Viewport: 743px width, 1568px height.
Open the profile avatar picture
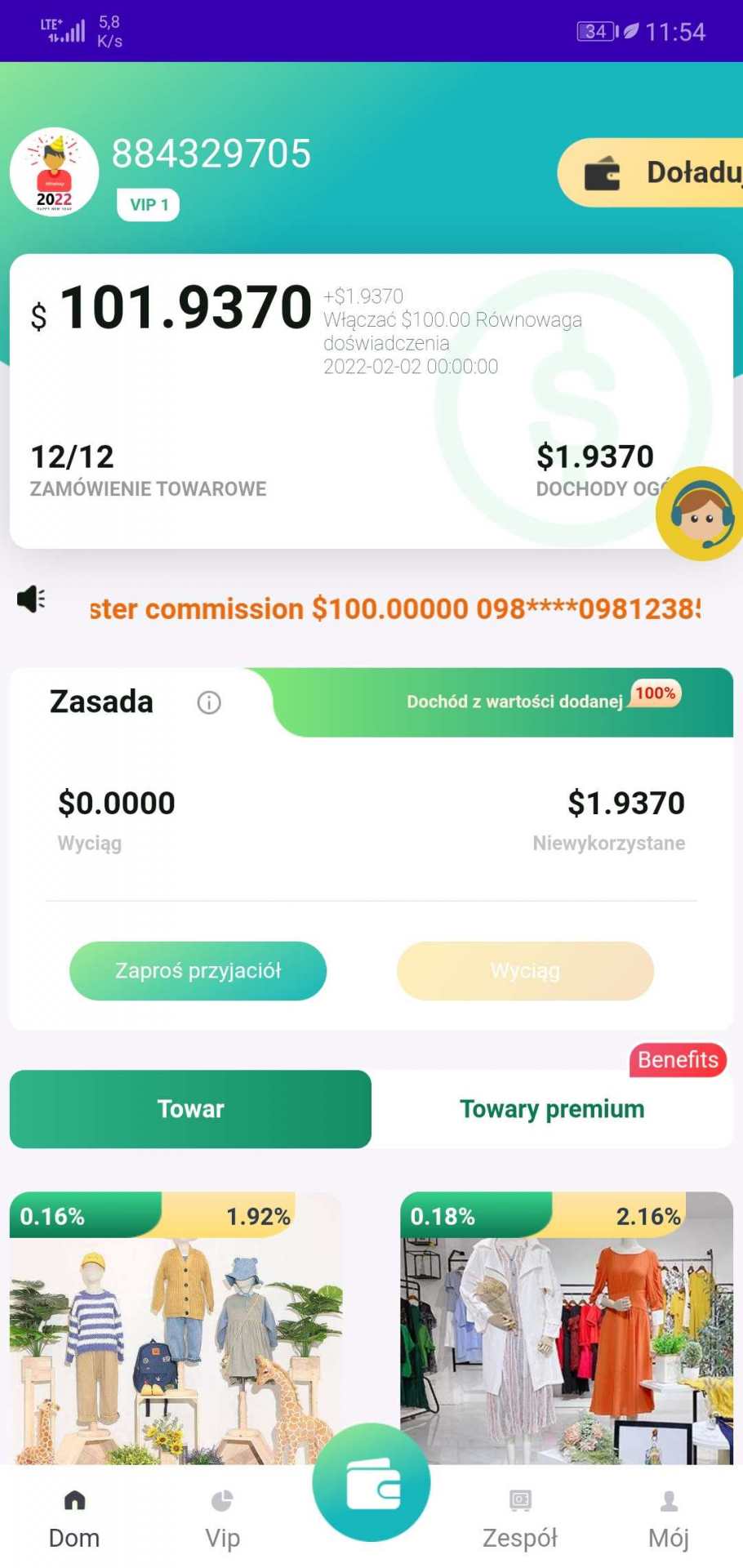coord(54,172)
